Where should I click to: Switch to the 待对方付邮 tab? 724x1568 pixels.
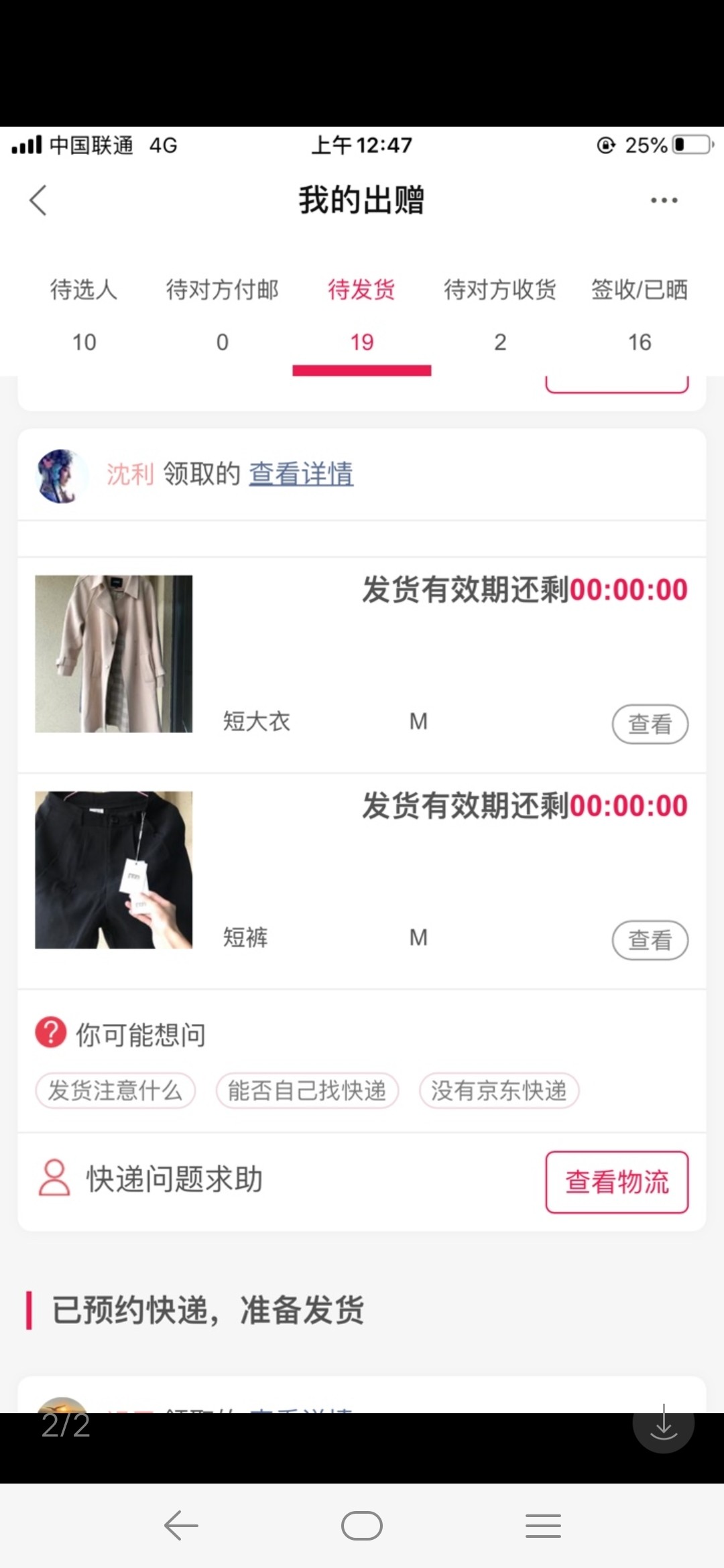point(223,314)
